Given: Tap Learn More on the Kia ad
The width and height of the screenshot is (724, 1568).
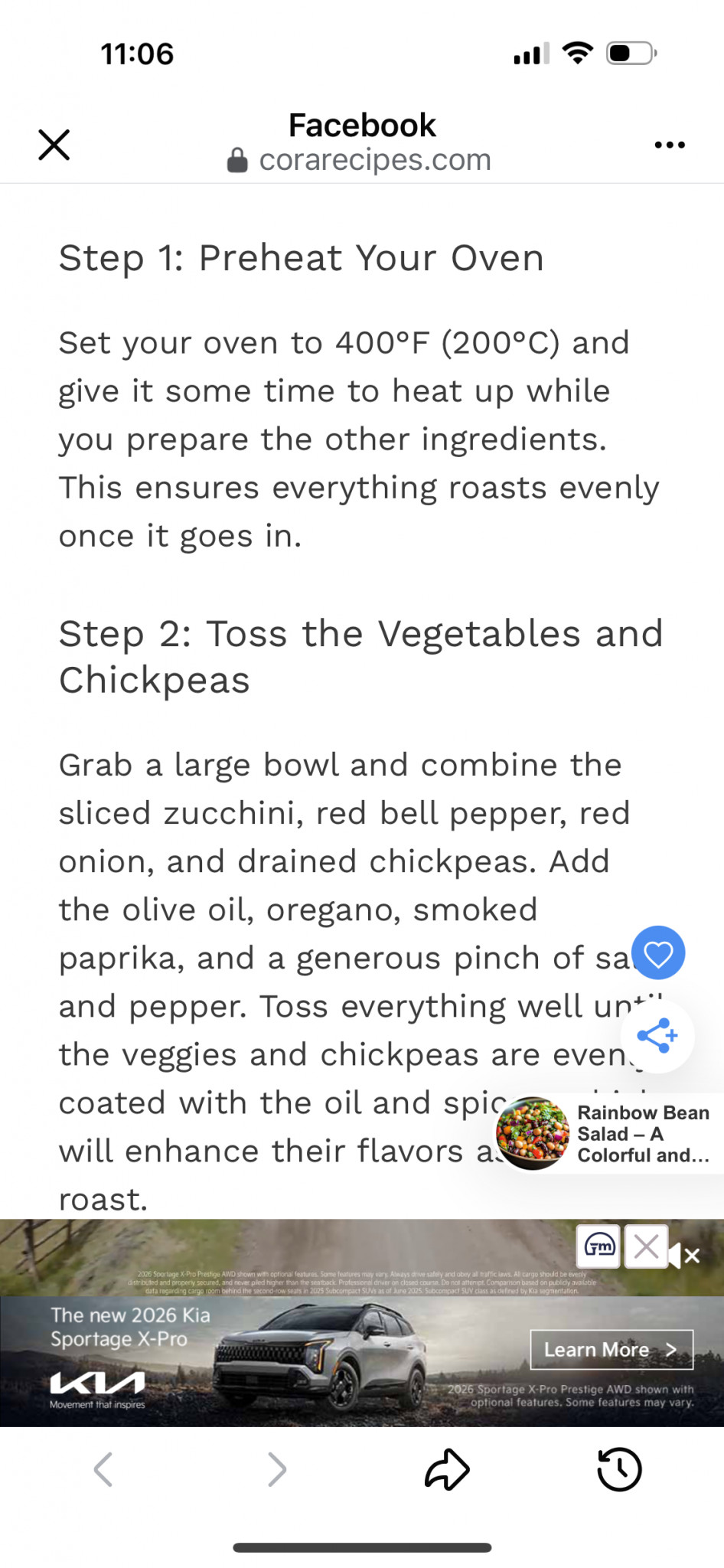Looking at the screenshot, I should (611, 1350).
